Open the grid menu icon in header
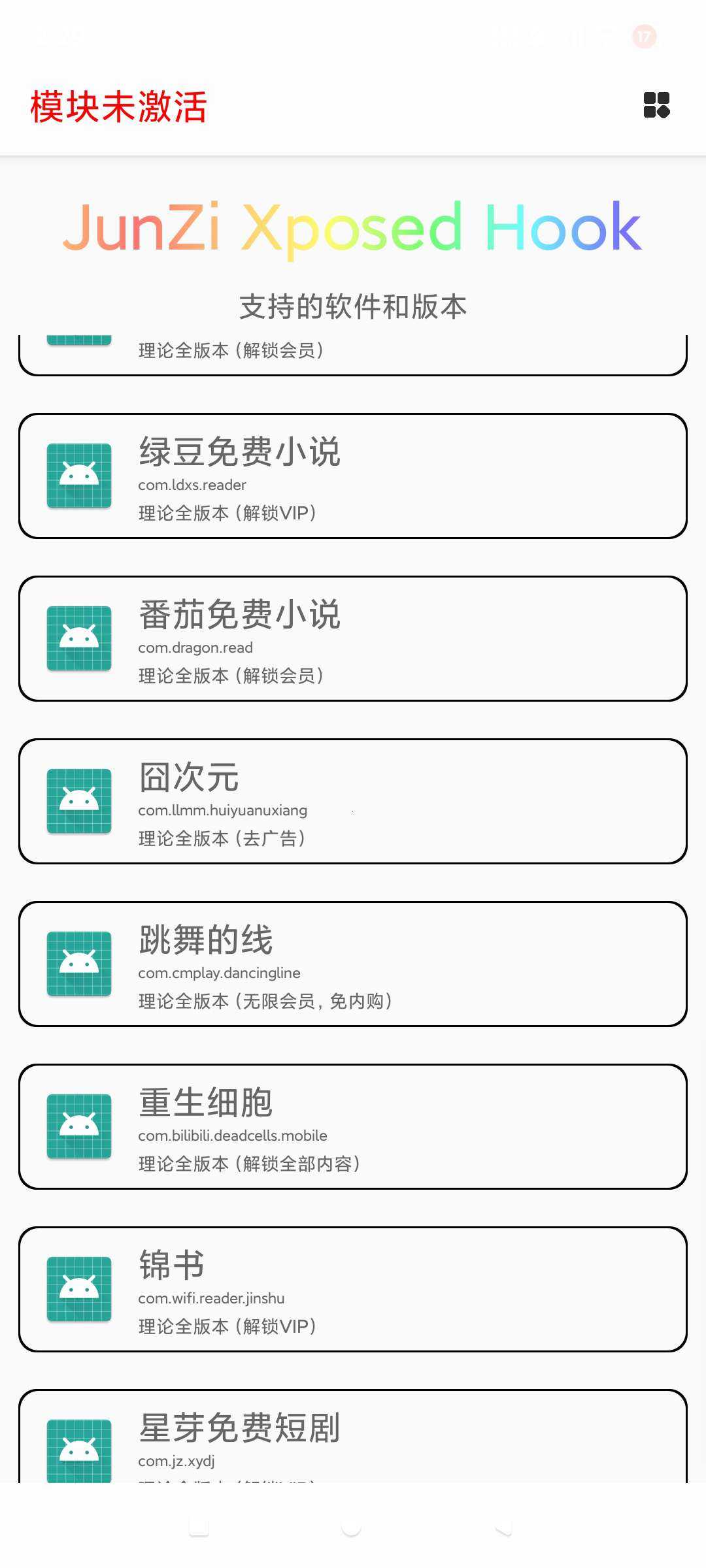This screenshot has height=1568, width=706. (x=656, y=105)
